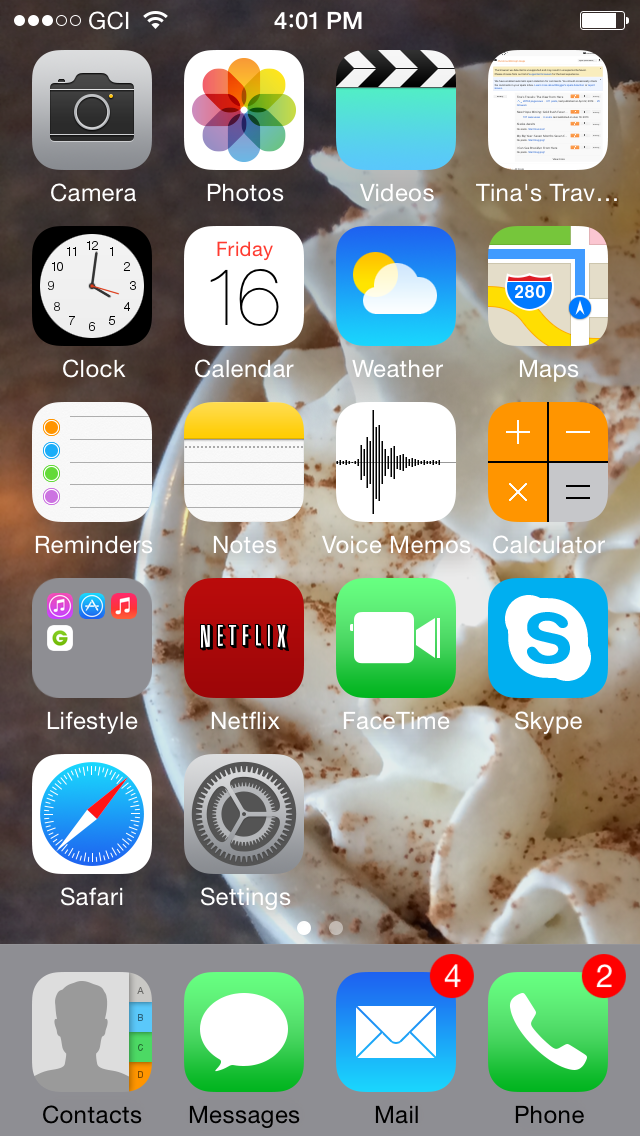Open the Calendar app
Screen dimensions: 640x1136
click(244, 286)
